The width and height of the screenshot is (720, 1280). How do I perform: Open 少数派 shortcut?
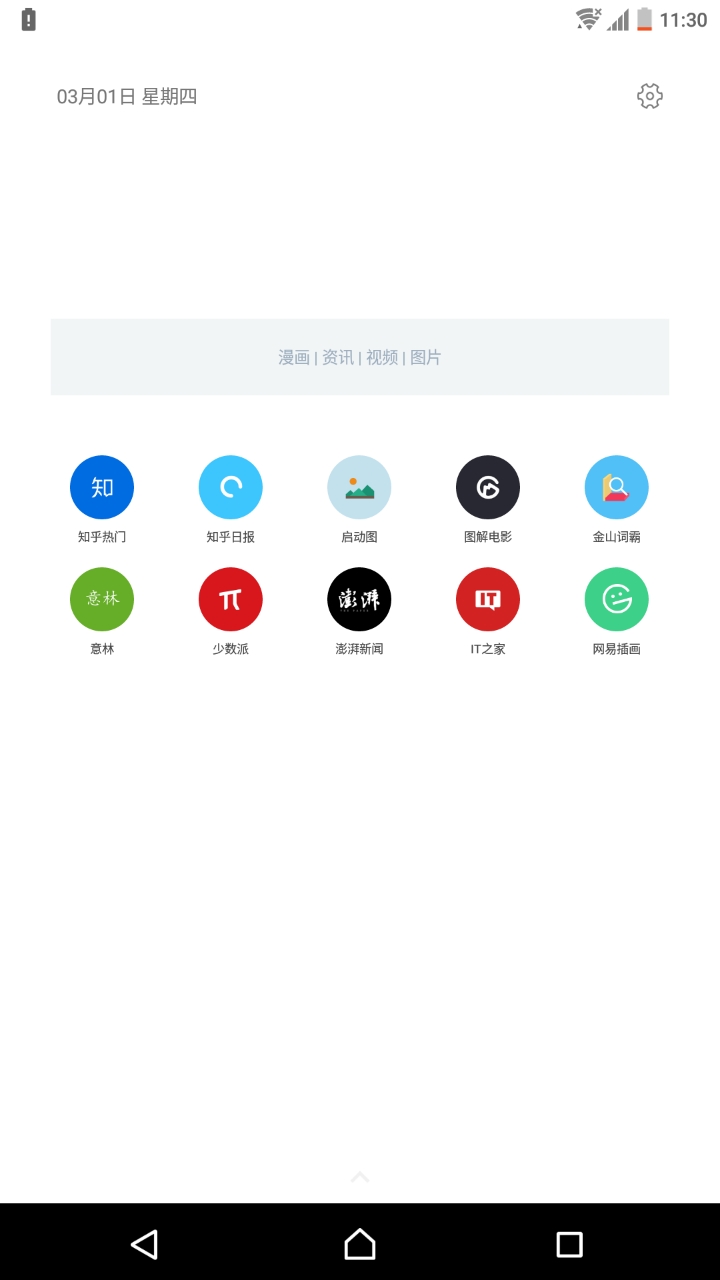coord(231,599)
